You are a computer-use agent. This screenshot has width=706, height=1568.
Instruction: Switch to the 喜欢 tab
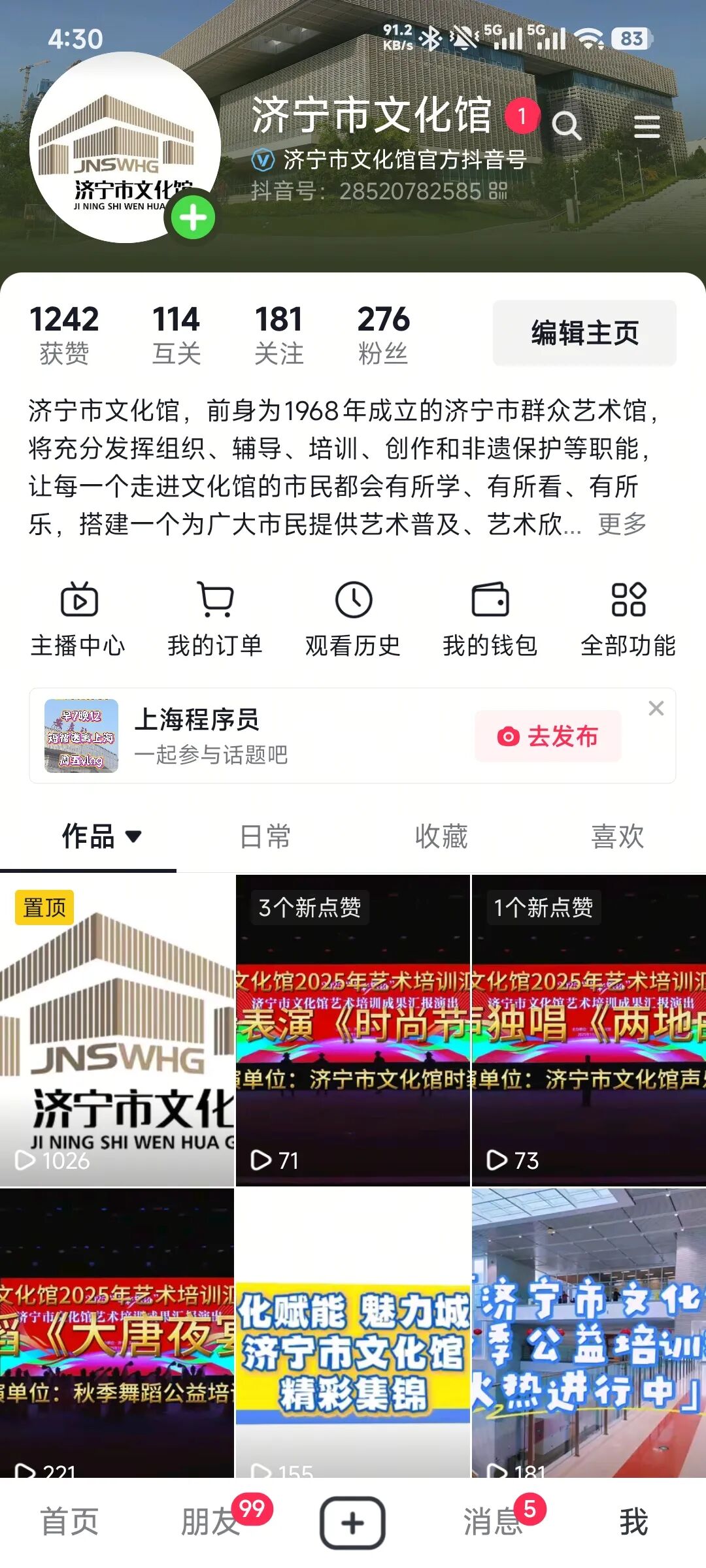[617, 836]
